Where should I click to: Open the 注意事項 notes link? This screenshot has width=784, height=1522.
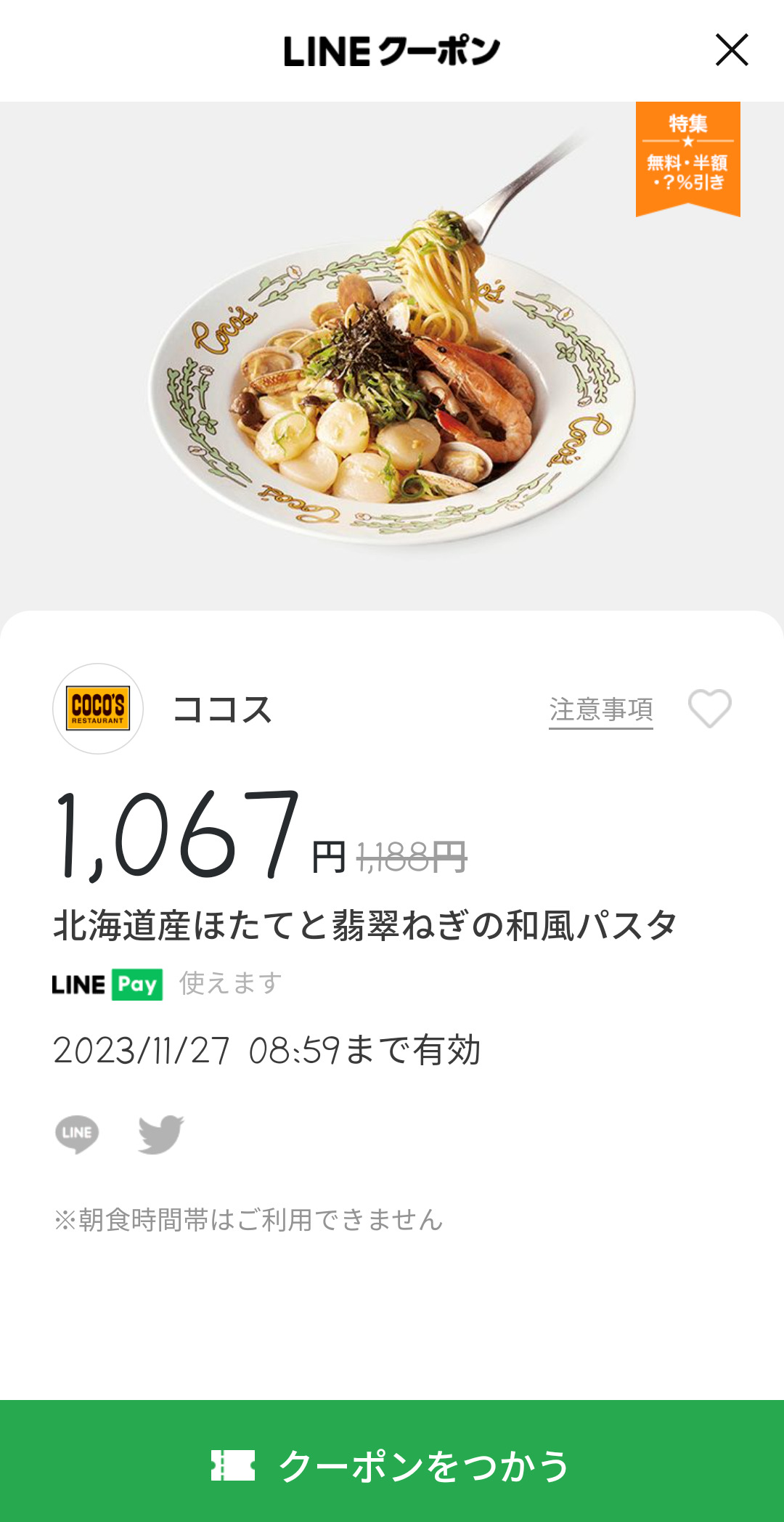[x=600, y=709]
